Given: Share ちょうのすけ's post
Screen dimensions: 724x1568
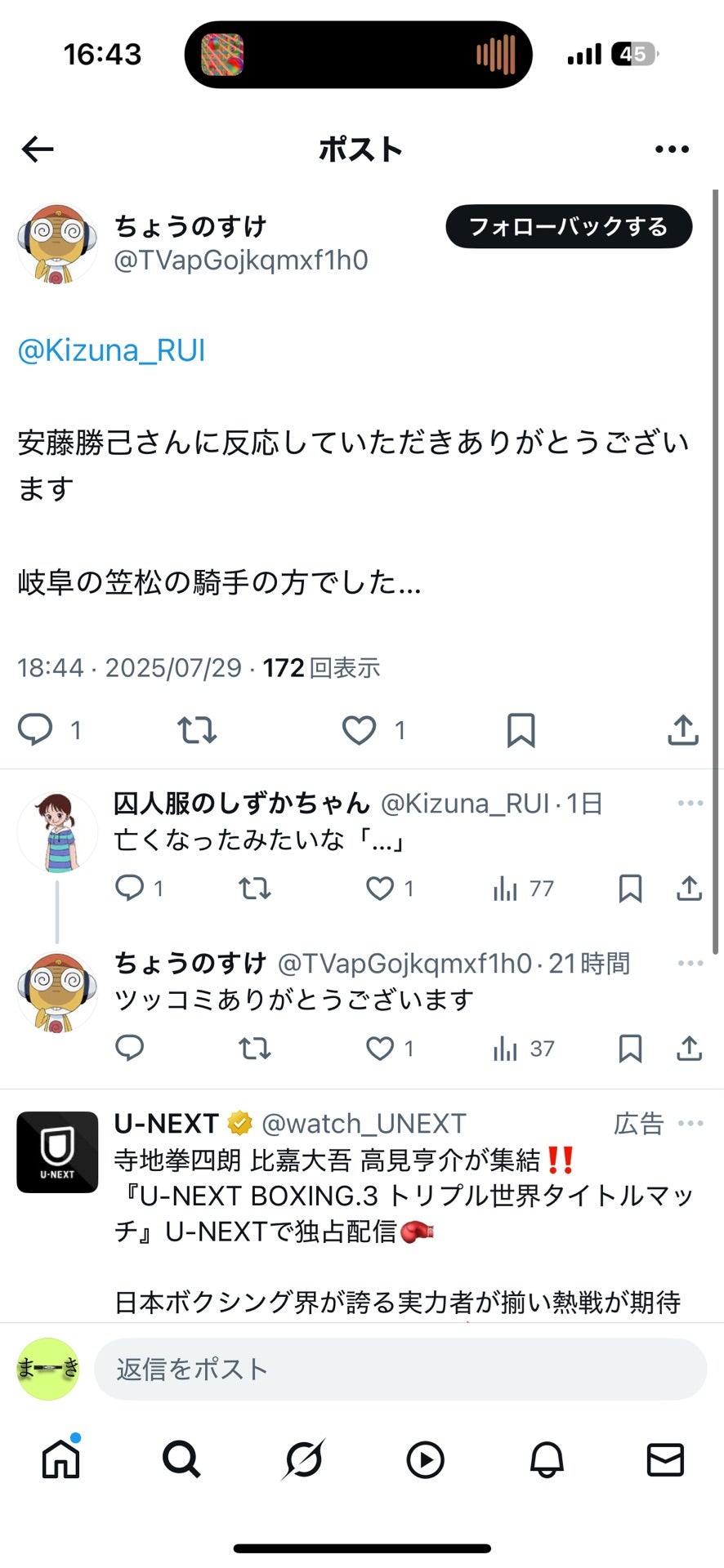Looking at the screenshot, I should [x=683, y=729].
